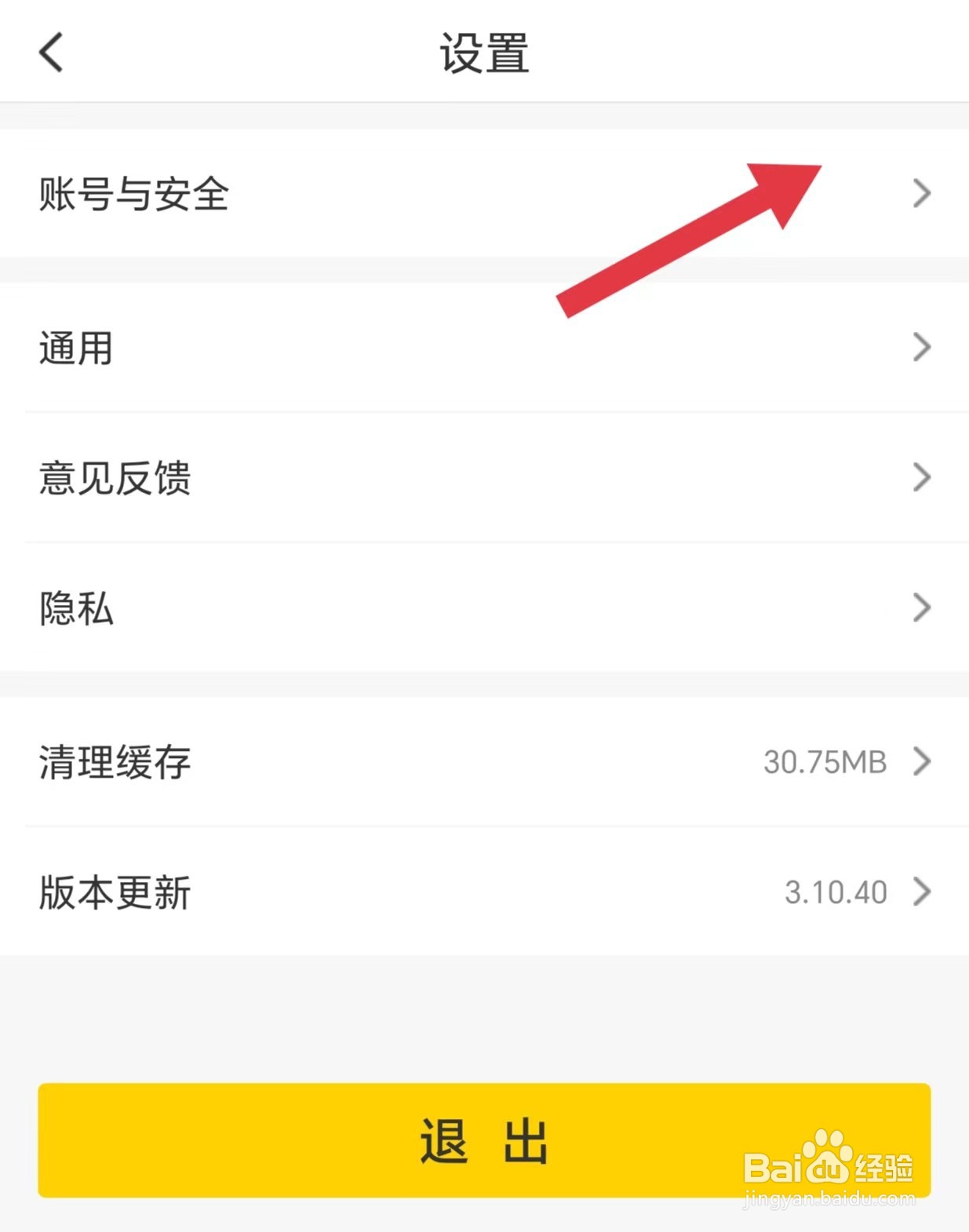The width and height of the screenshot is (969, 1232).
Task: Expand the chevron next to 通用
Action: [x=921, y=348]
